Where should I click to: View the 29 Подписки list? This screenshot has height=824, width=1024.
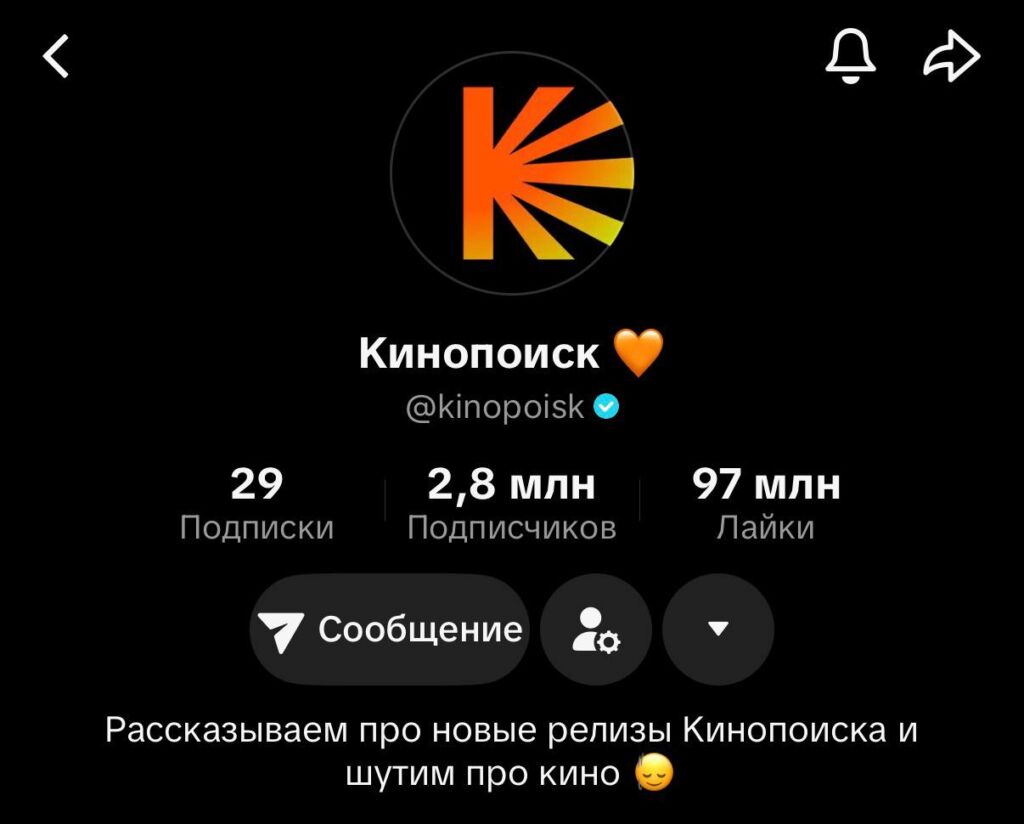point(257,505)
